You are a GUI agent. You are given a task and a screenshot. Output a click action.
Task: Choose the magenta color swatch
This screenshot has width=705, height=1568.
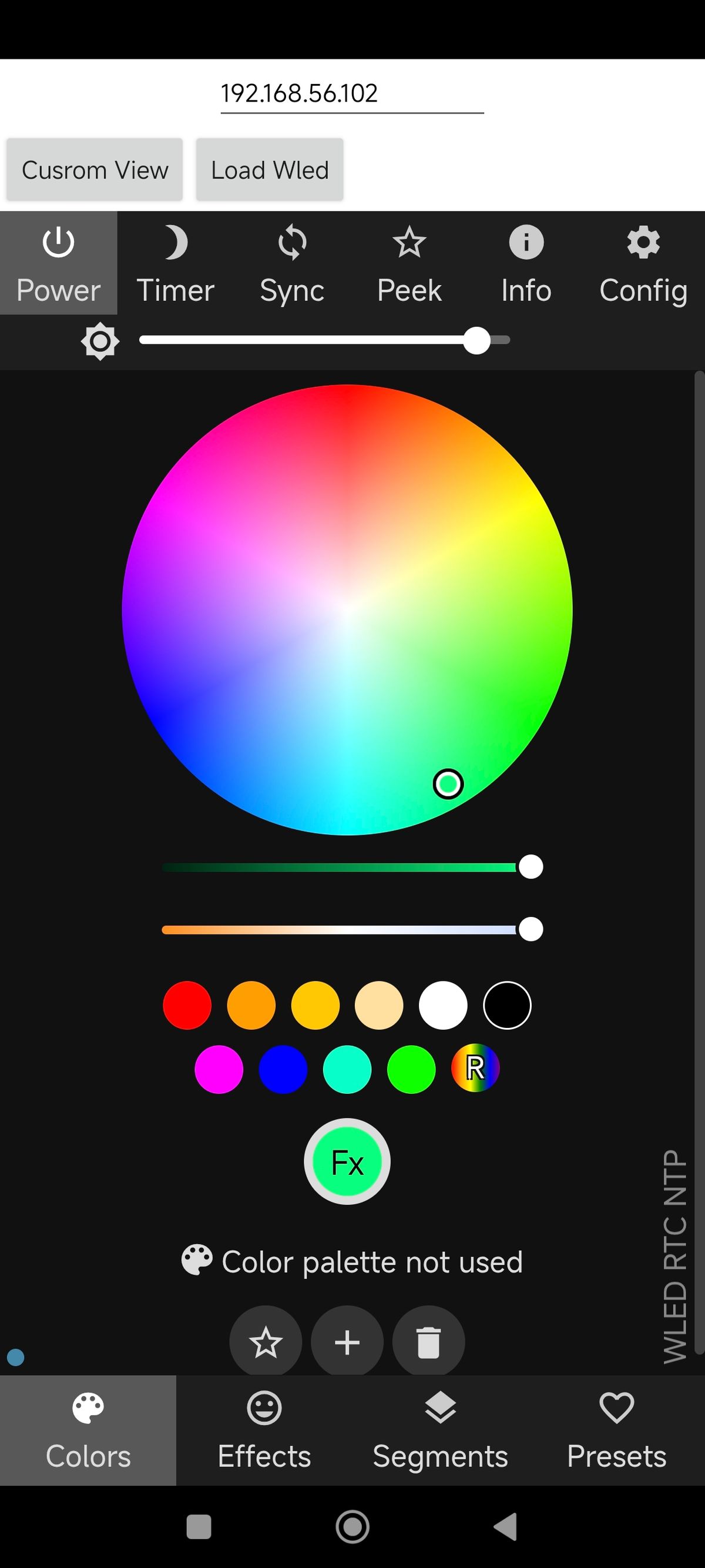219,1070
